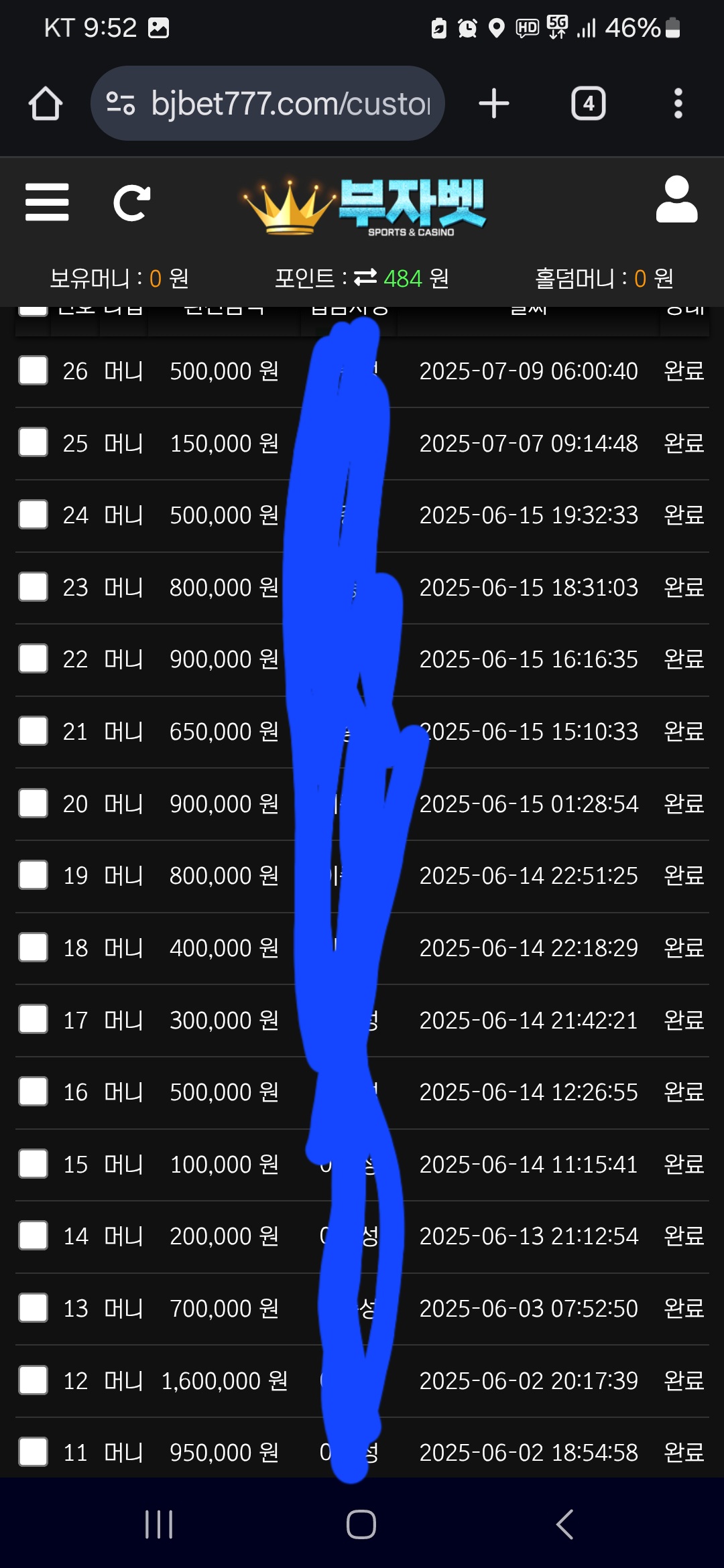The height and width of the screenshot is (1568, 724).
Task: Open the hamburger menu
Action: (x=47, y=202)
